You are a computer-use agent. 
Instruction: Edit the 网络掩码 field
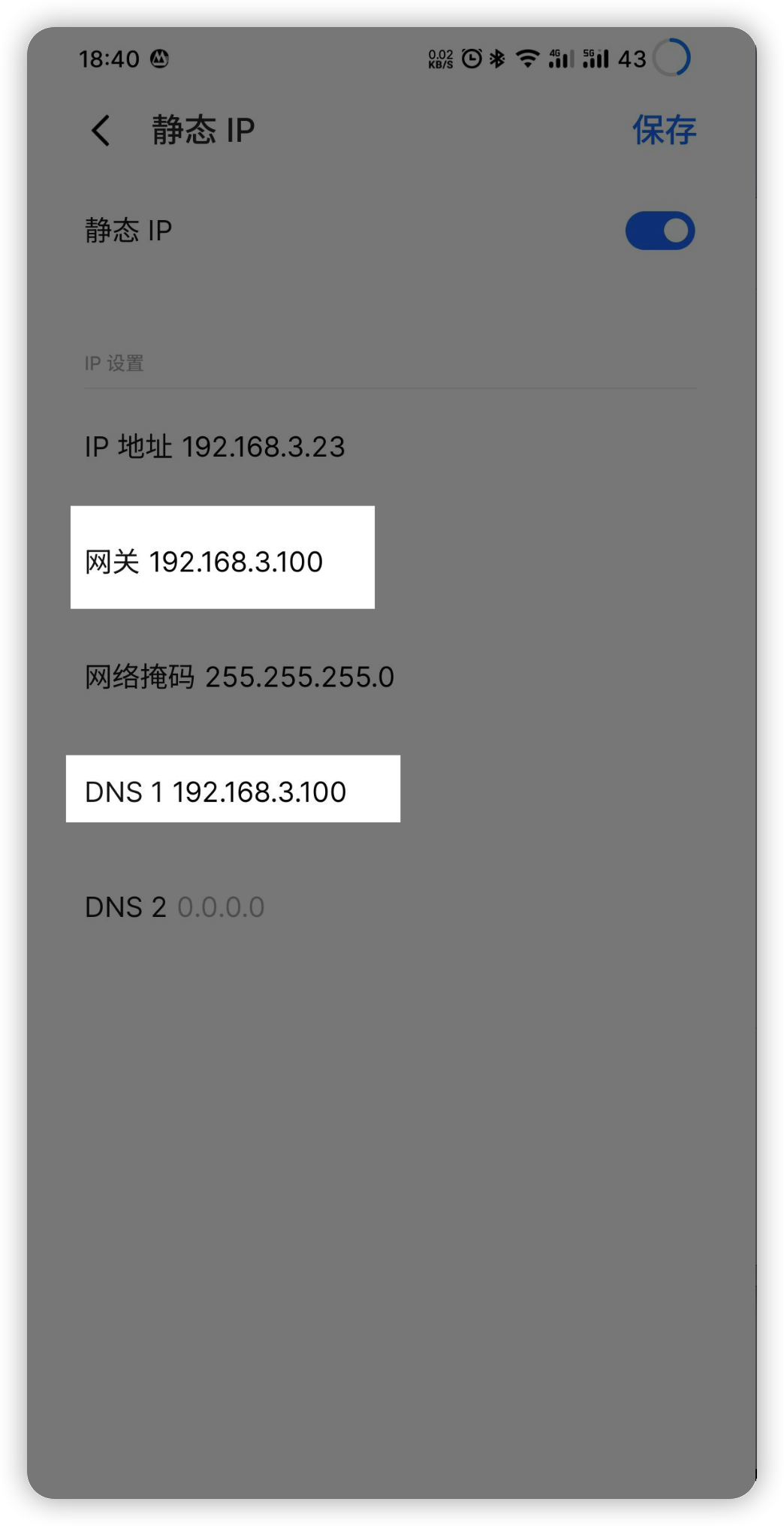coord(299,677)
